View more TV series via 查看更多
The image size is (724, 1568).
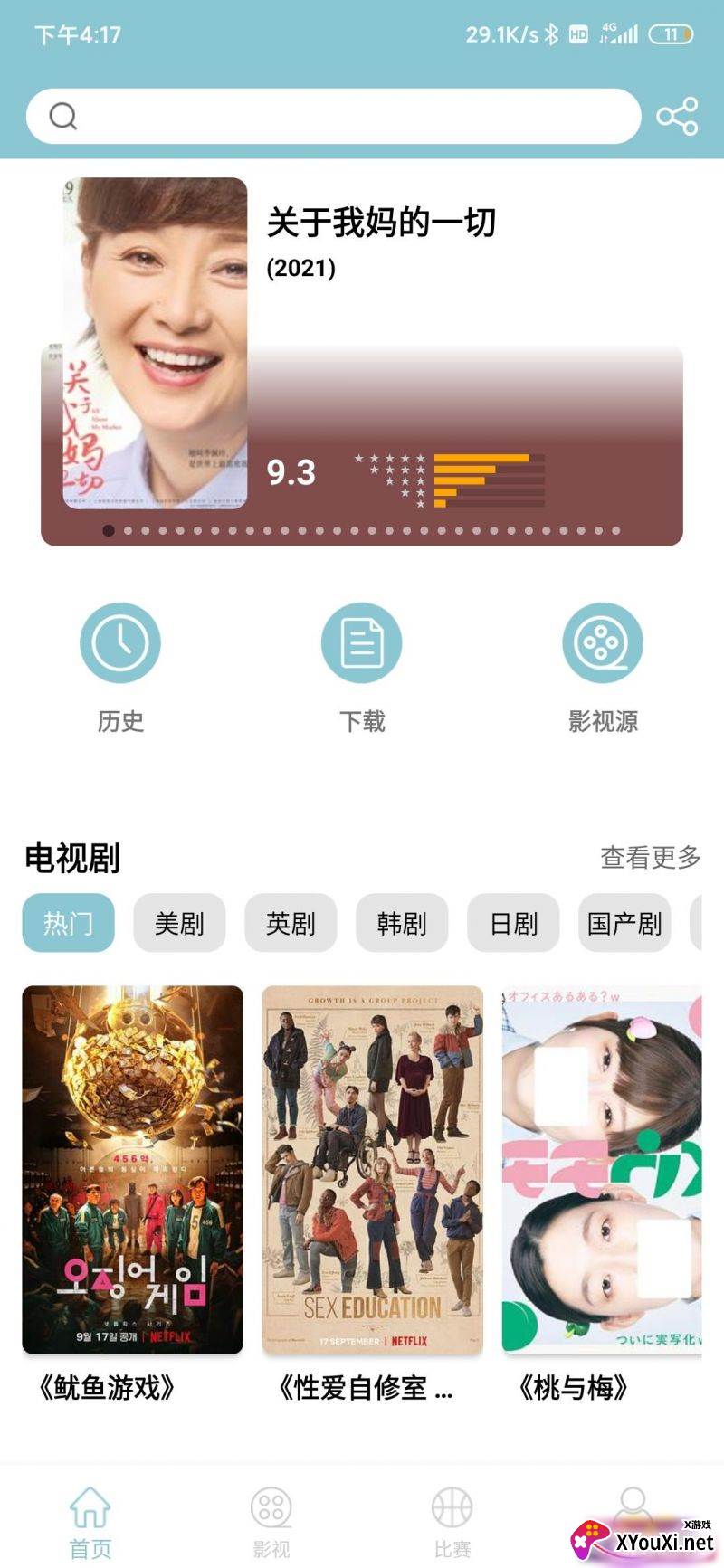click(x=651, y=857)
